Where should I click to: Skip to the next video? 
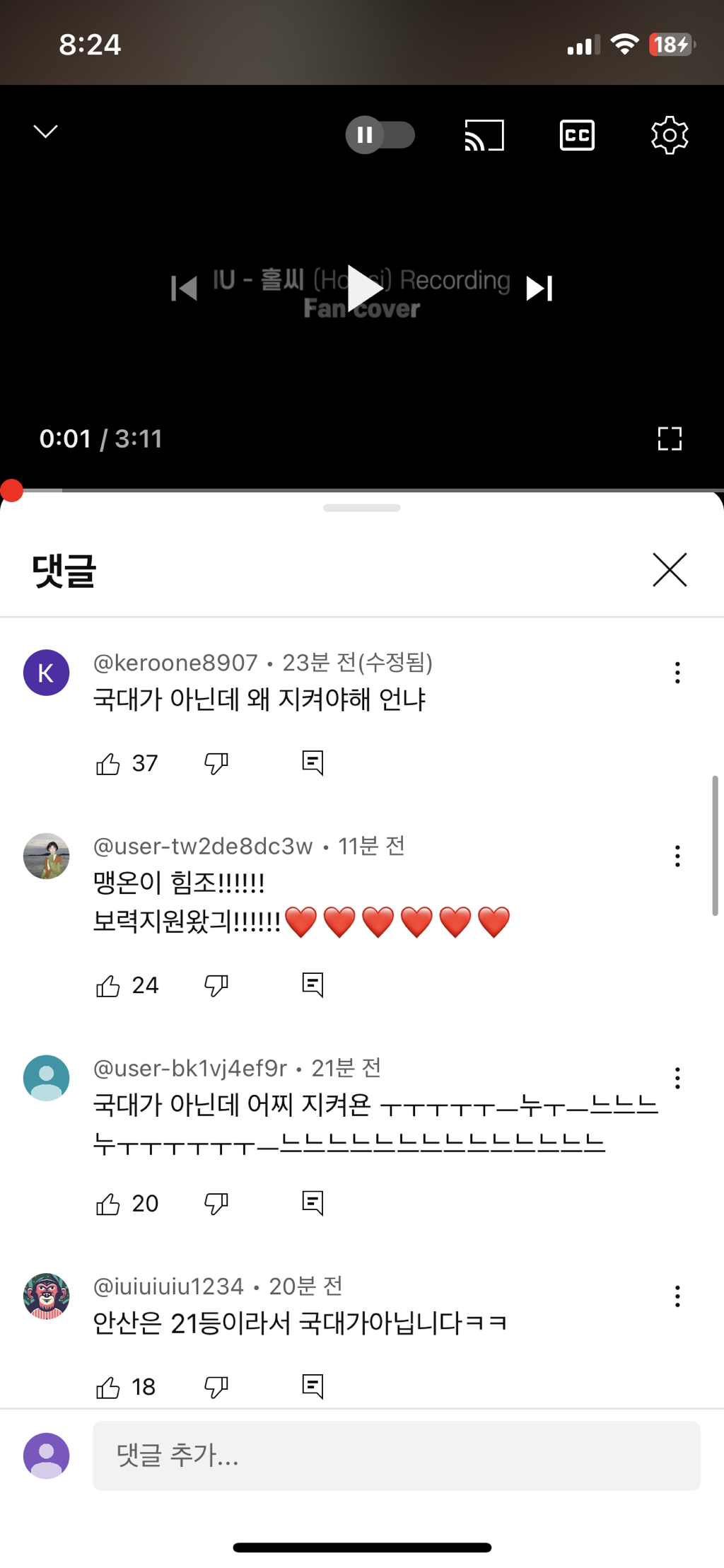pos(539,288)
